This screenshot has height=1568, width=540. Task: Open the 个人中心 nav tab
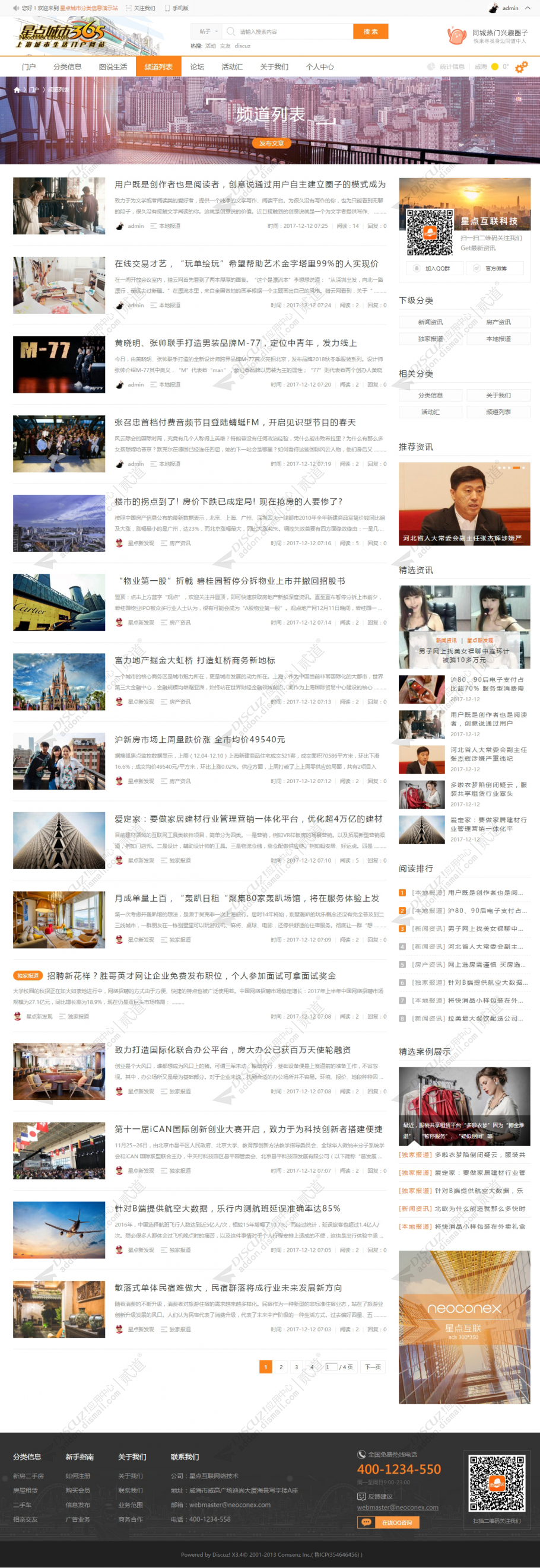tap(320, 67)
